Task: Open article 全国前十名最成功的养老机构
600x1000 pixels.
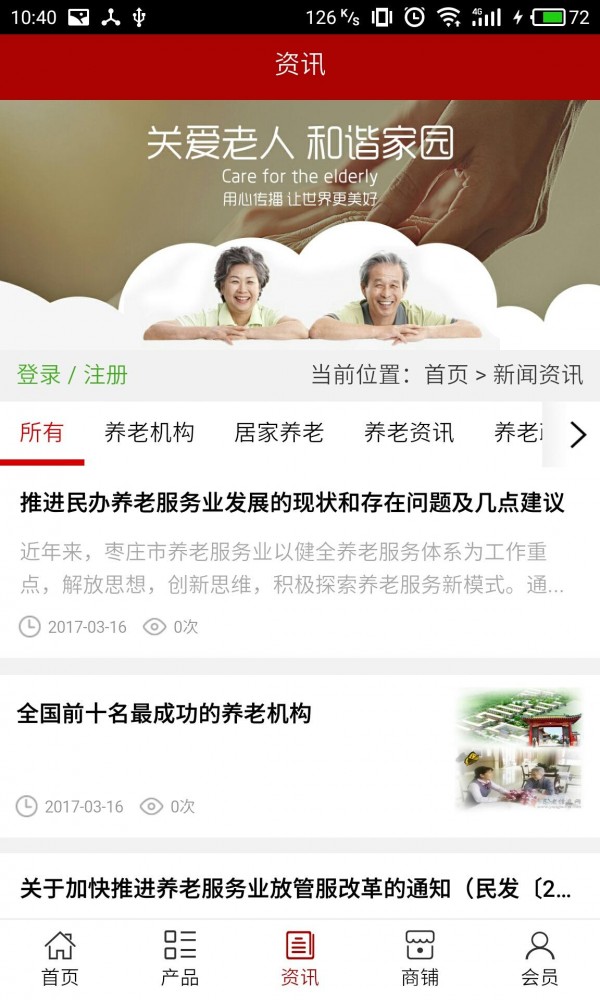Action: tap(164, 714)
